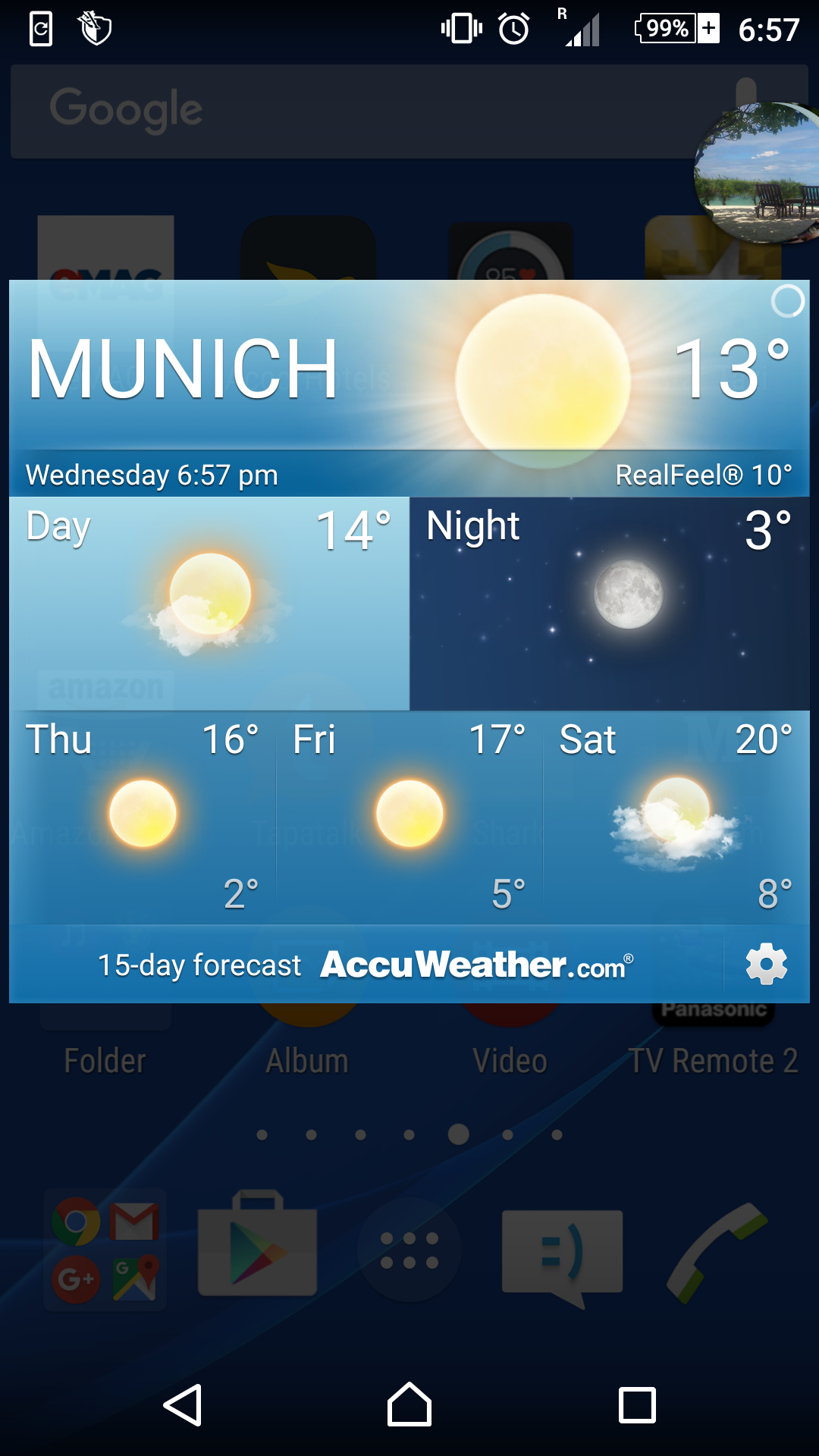
Task: Show recent apps
Action: (x=637, y=1405)
